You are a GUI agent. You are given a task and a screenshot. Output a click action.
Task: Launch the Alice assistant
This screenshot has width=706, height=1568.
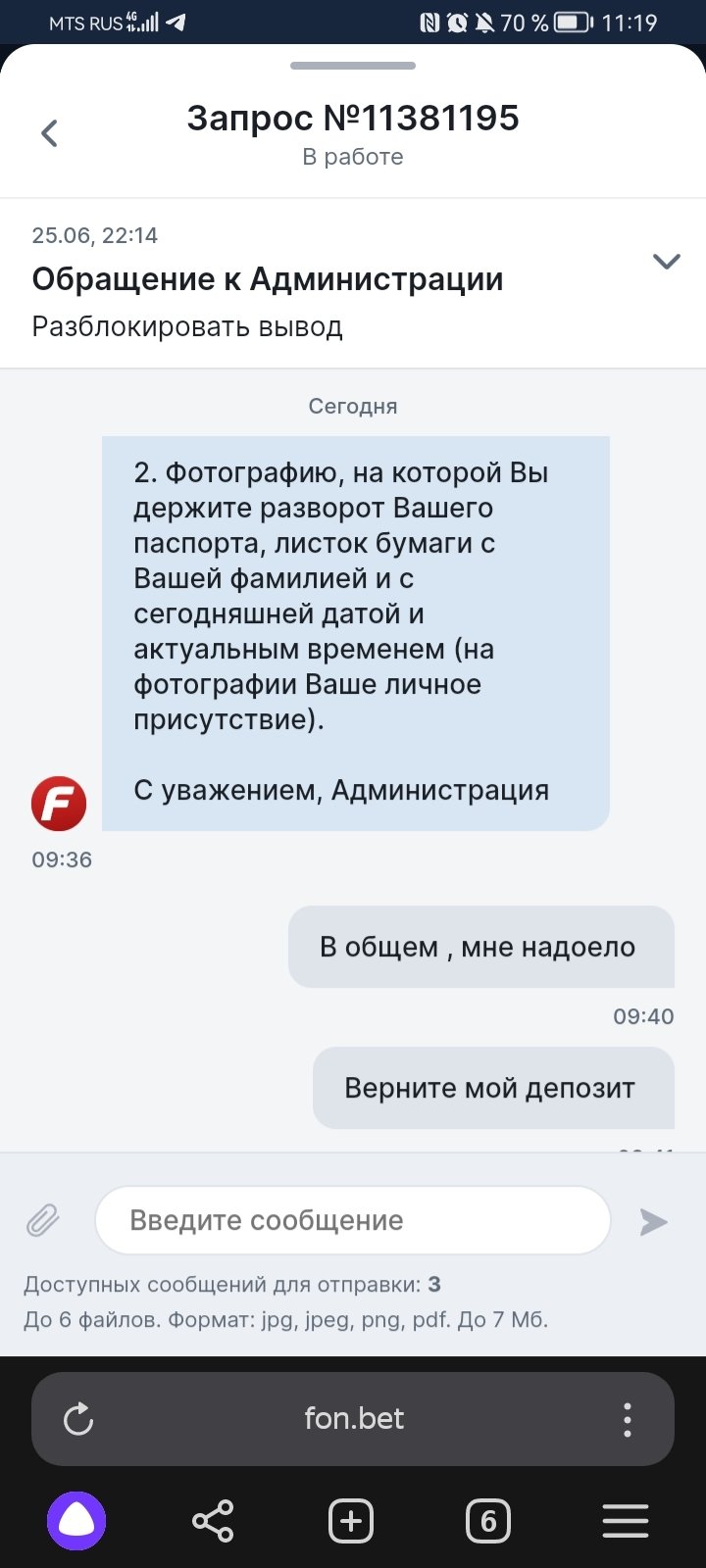[x=76, y=1521]
